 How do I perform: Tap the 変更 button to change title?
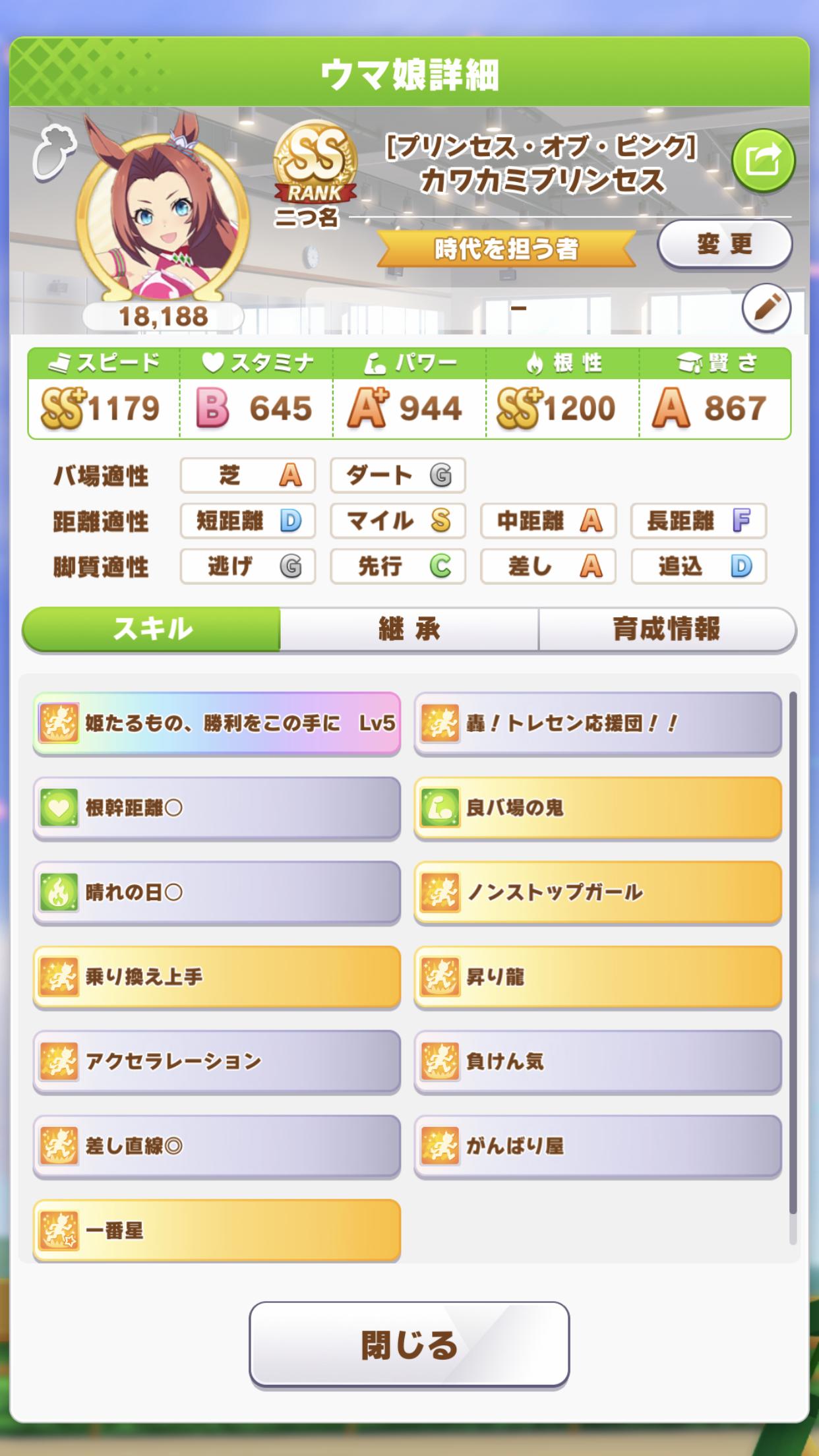[725, 245]
